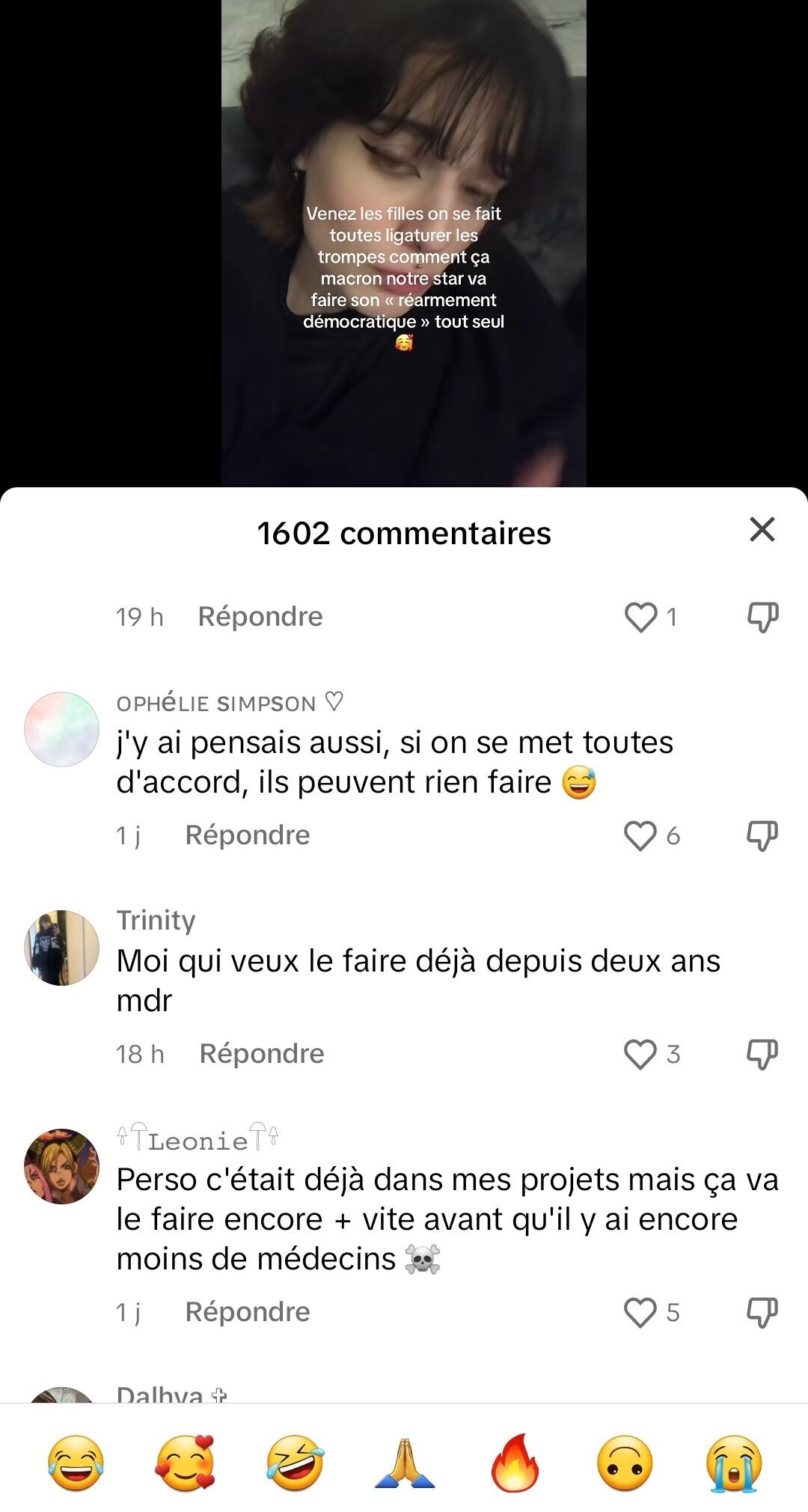The image size is (808, 1512).
Task: Dislike Trinity's comment
Action: pyautogui.click(x=762, y=1054)
